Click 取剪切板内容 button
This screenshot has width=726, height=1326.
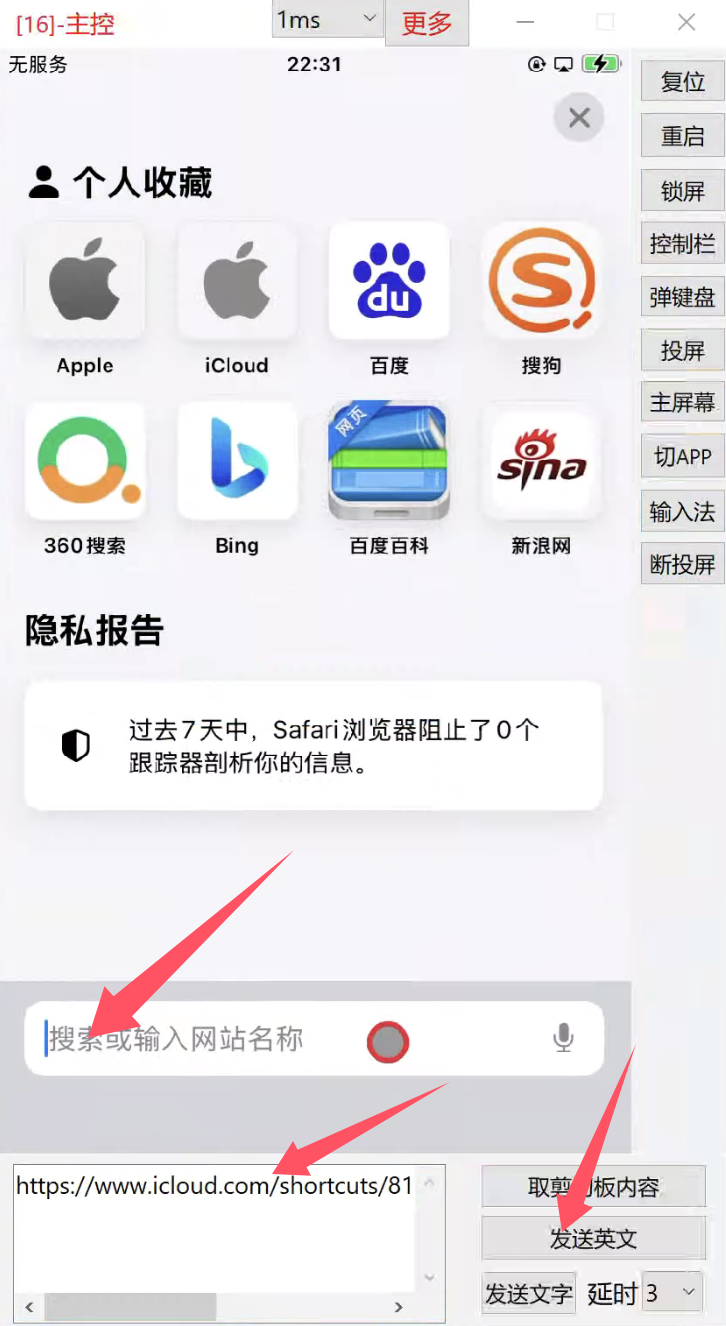coord(593,1187)
